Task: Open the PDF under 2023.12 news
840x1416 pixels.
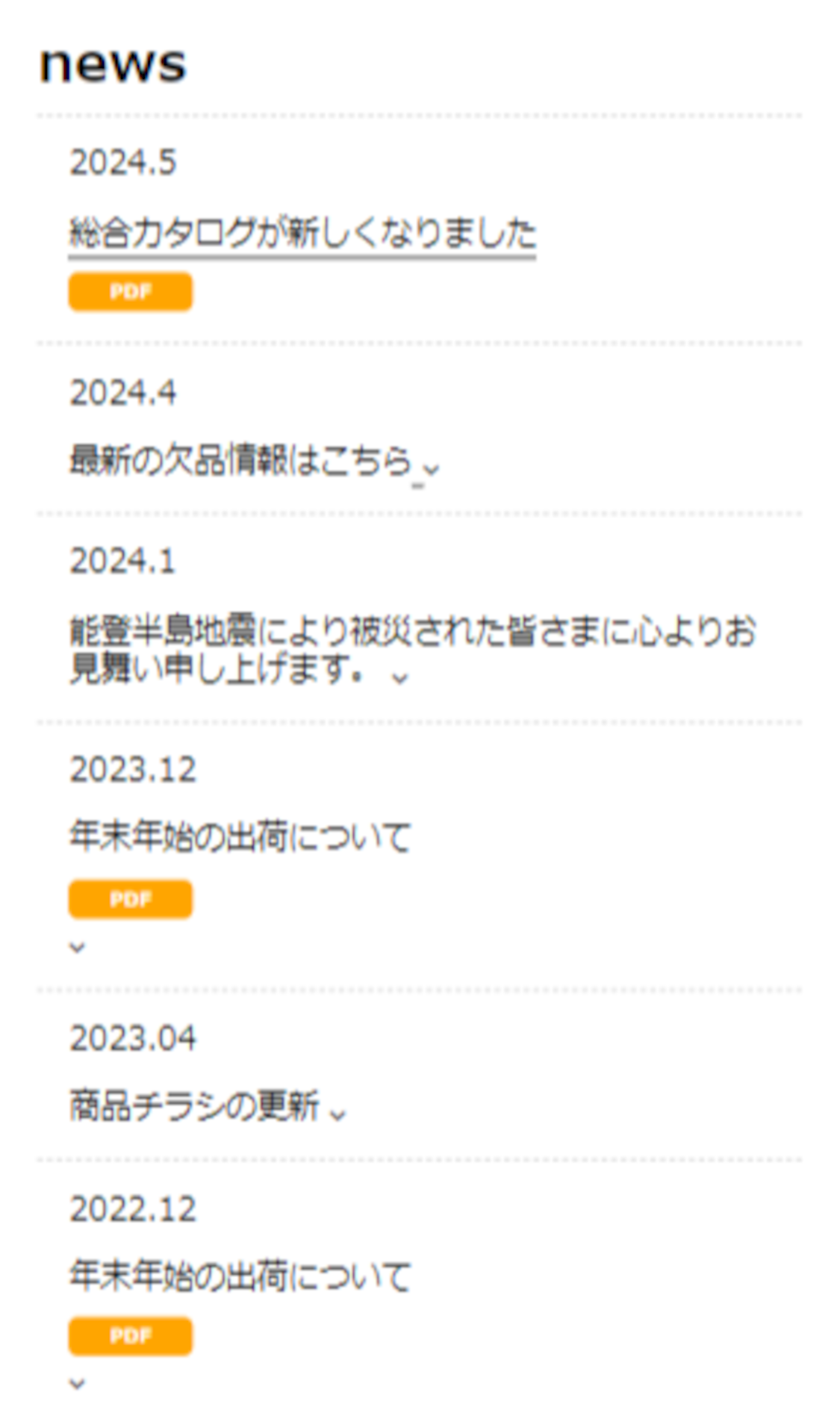Action: [x=131, y=898]
